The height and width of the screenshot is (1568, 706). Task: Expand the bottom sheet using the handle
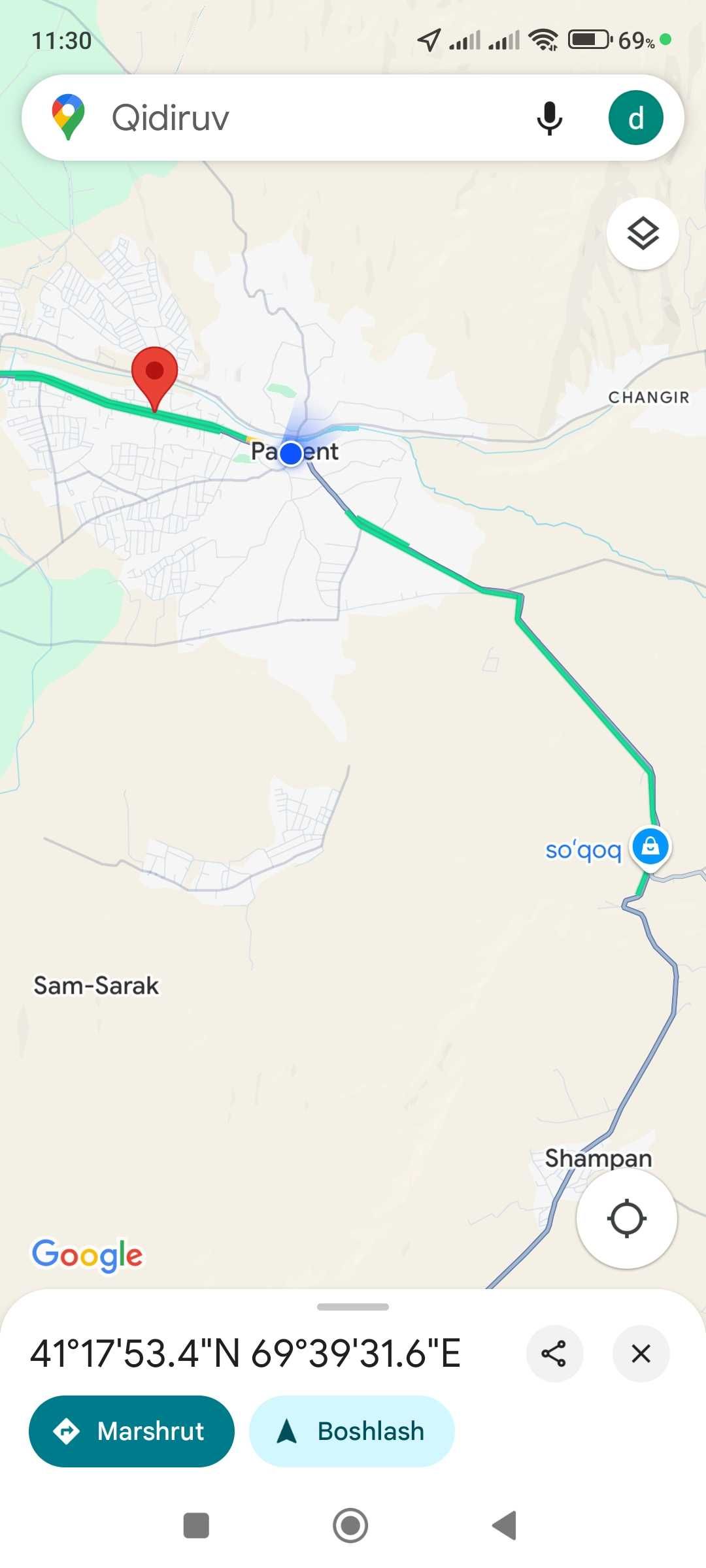pos(353,1307)
